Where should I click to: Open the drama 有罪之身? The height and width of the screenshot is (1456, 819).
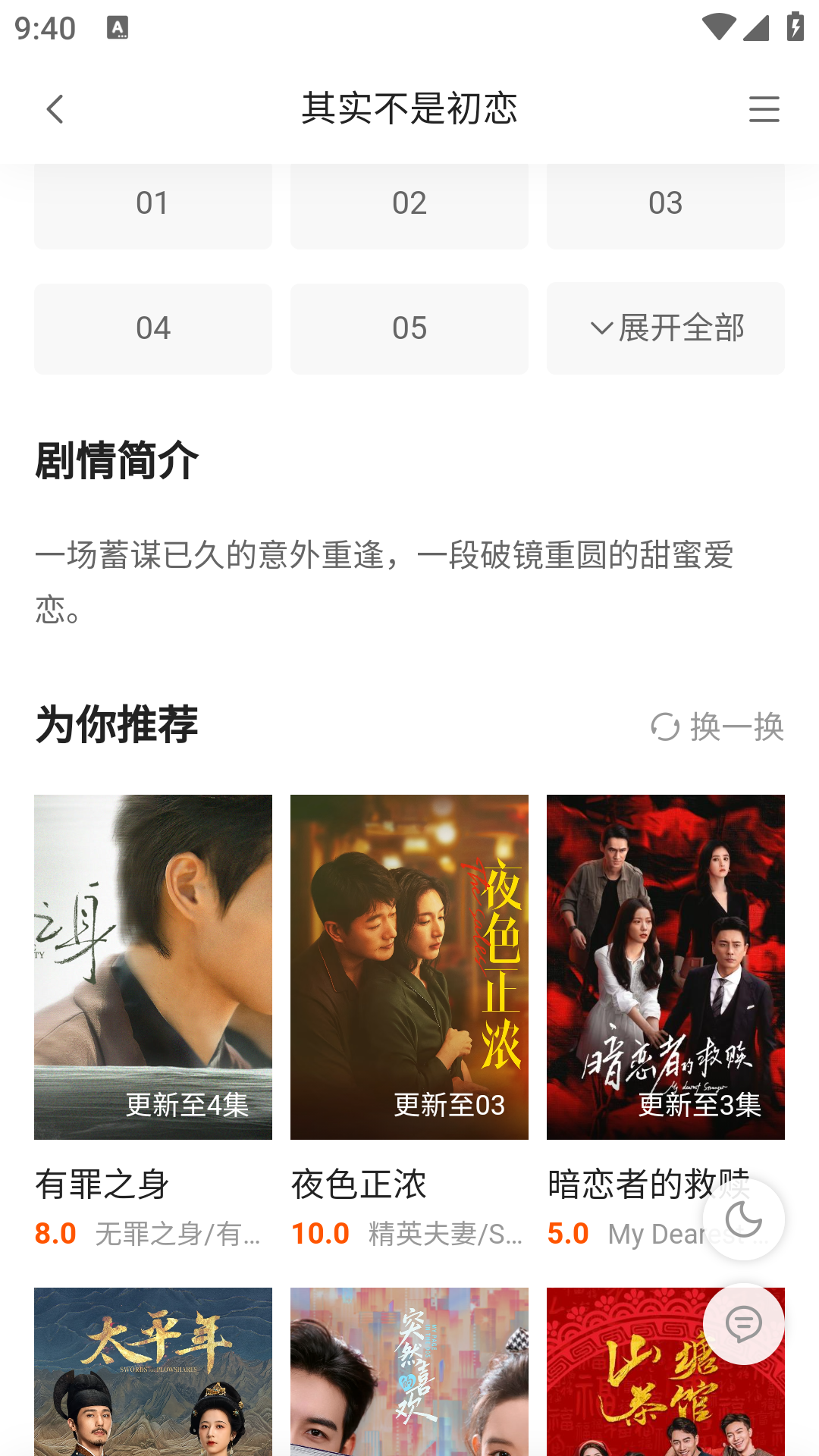[x=153, y=967]
